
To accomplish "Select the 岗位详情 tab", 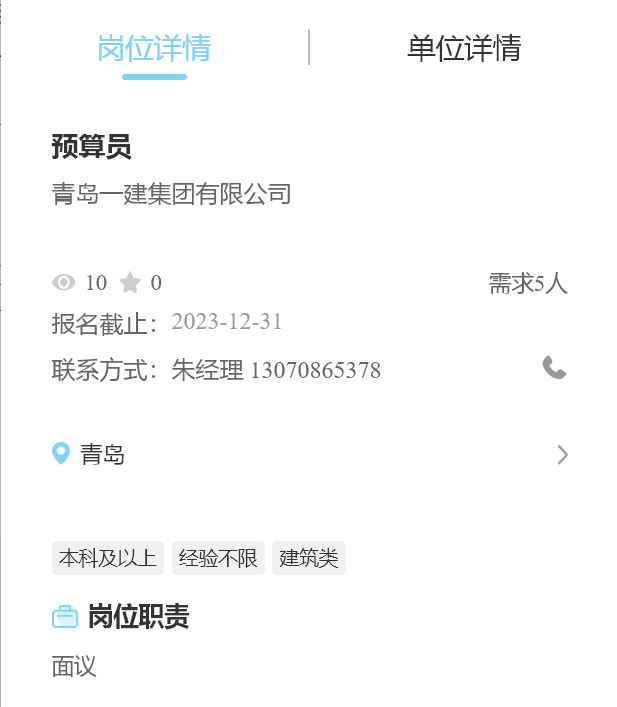I will point(154,48).
